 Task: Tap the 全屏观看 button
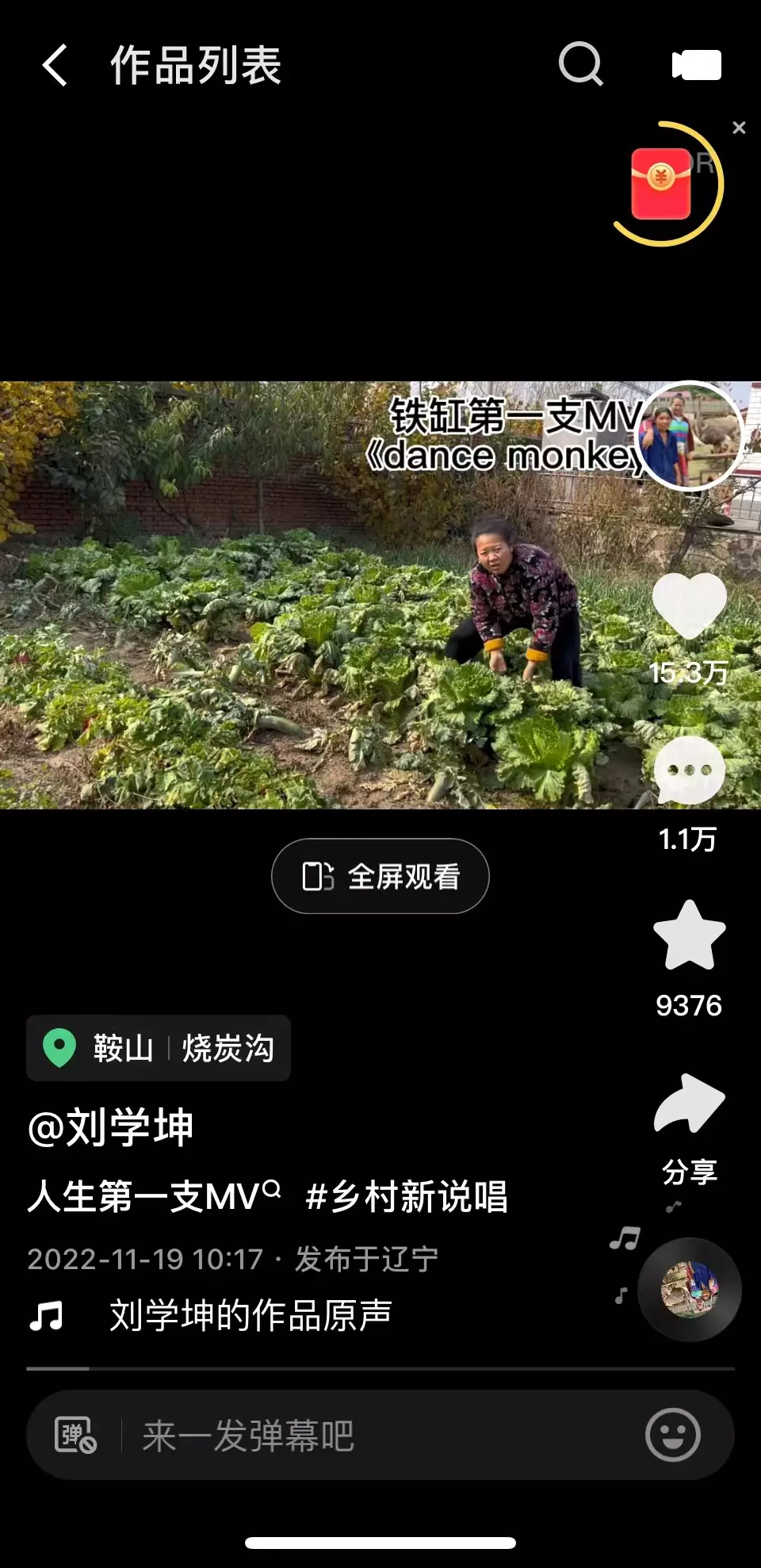pos(380,875)
